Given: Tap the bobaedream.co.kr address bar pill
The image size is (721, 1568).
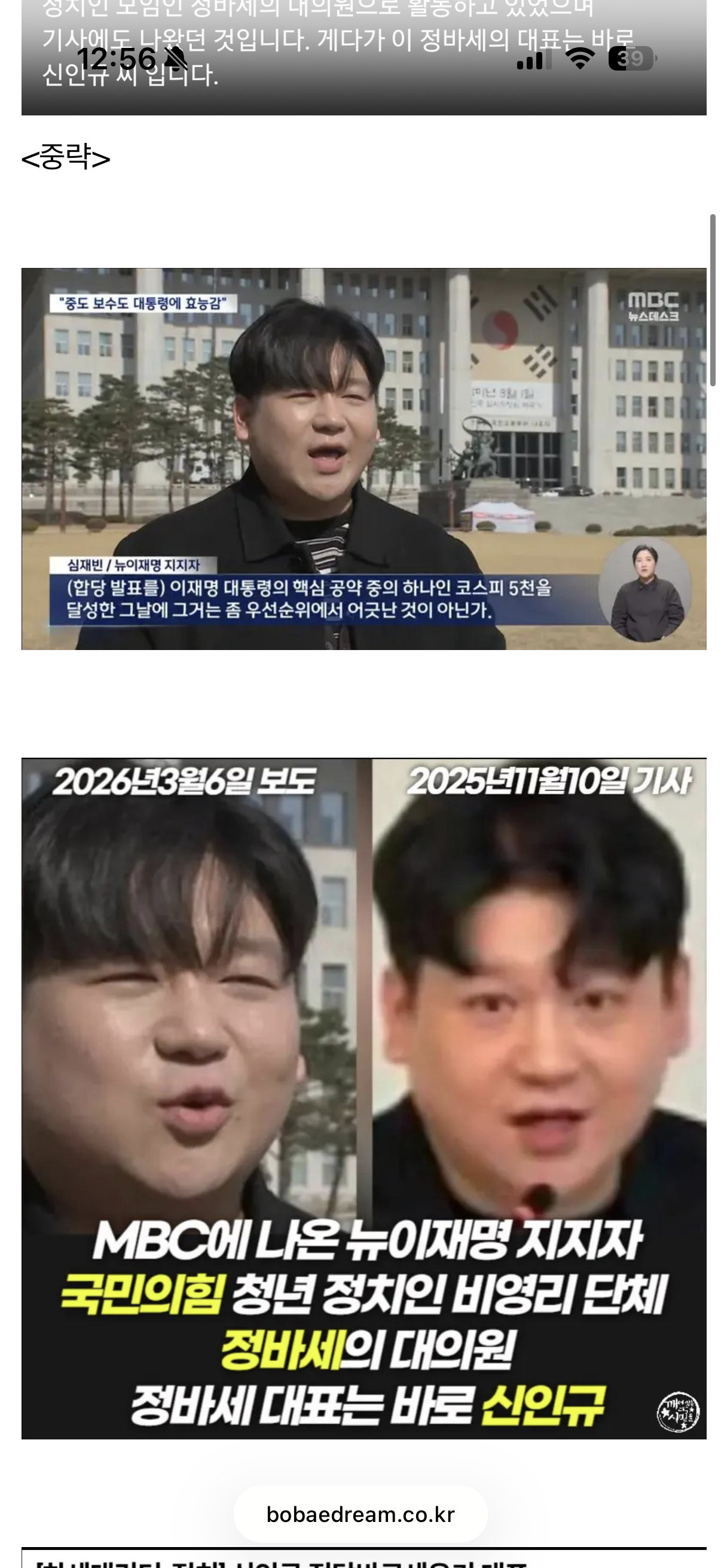Looking at the screenshot, I should [x=360, y=1514].
